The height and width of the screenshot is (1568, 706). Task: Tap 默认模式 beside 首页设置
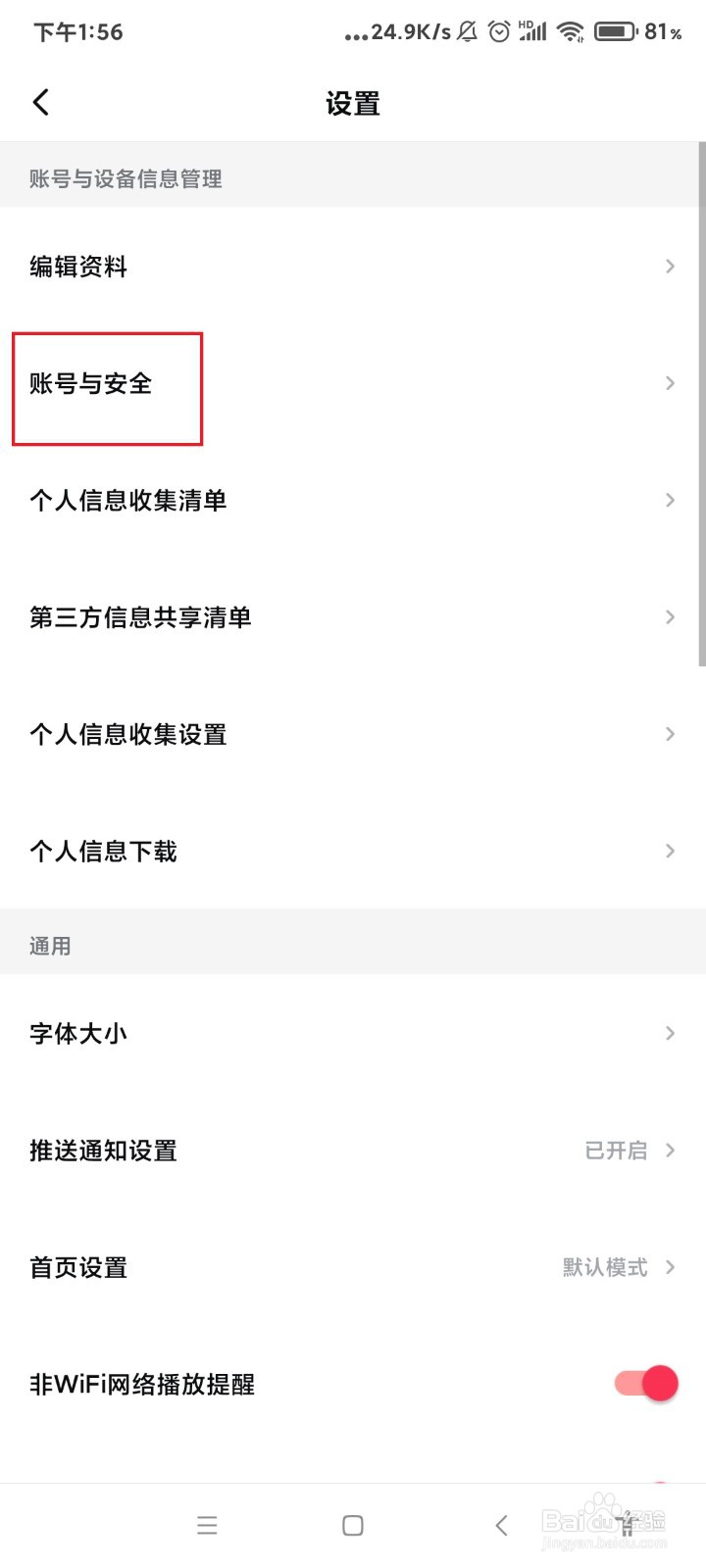coord(603,1267)
